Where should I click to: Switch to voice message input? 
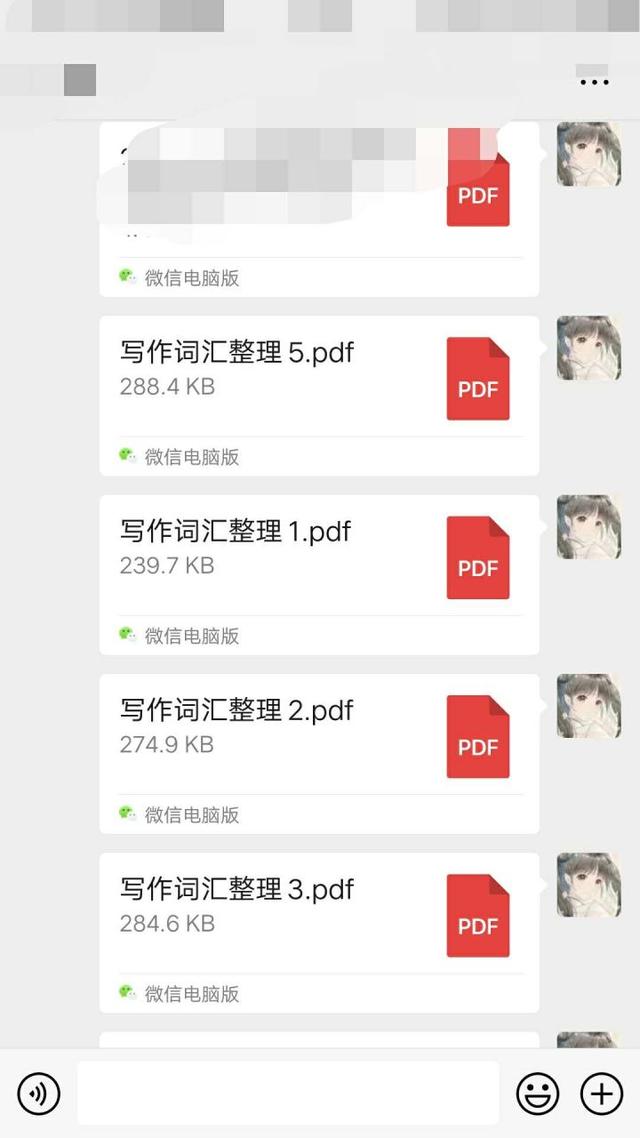click(39, 1094)
